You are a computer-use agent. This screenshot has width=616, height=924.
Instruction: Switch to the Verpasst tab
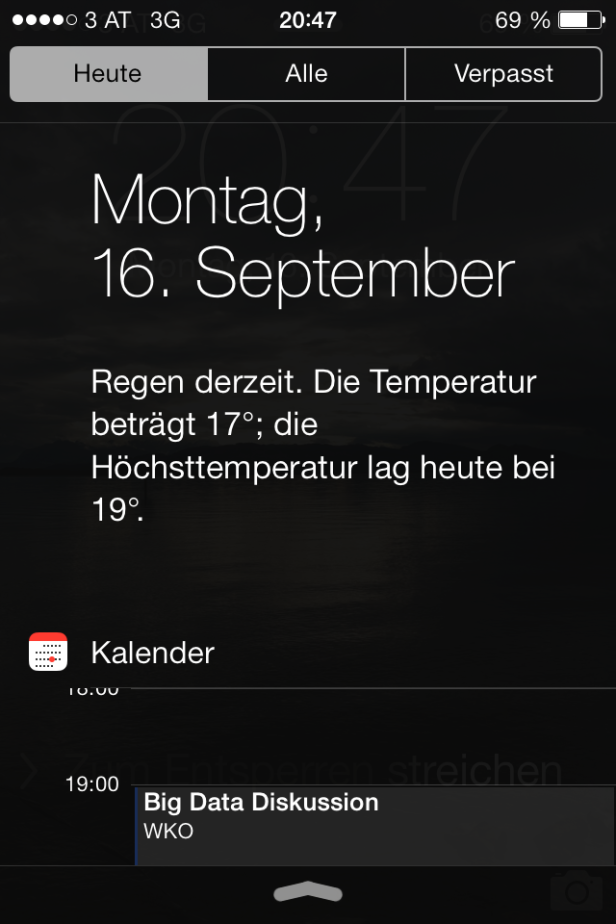pos(503,74)
